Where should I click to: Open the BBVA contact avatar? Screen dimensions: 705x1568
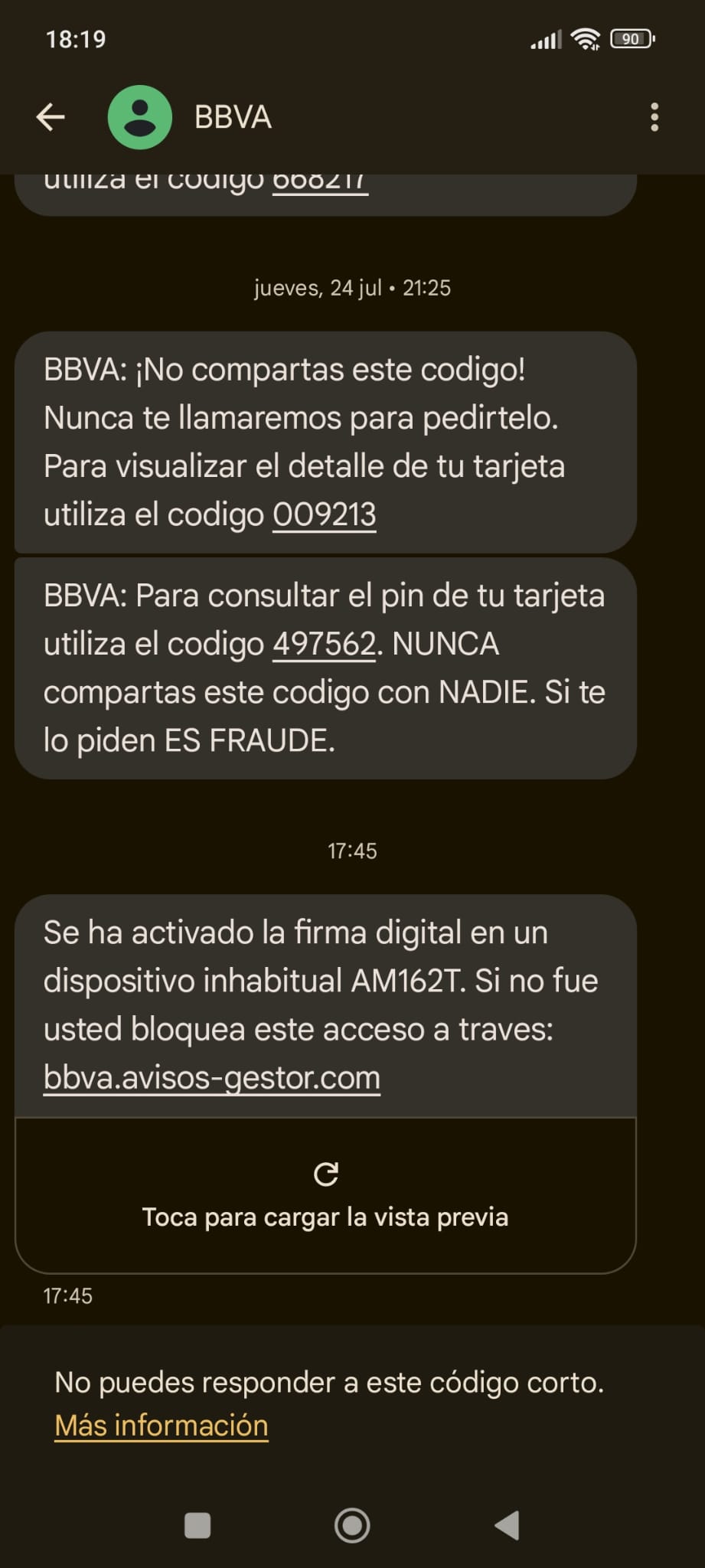[140, 116]
